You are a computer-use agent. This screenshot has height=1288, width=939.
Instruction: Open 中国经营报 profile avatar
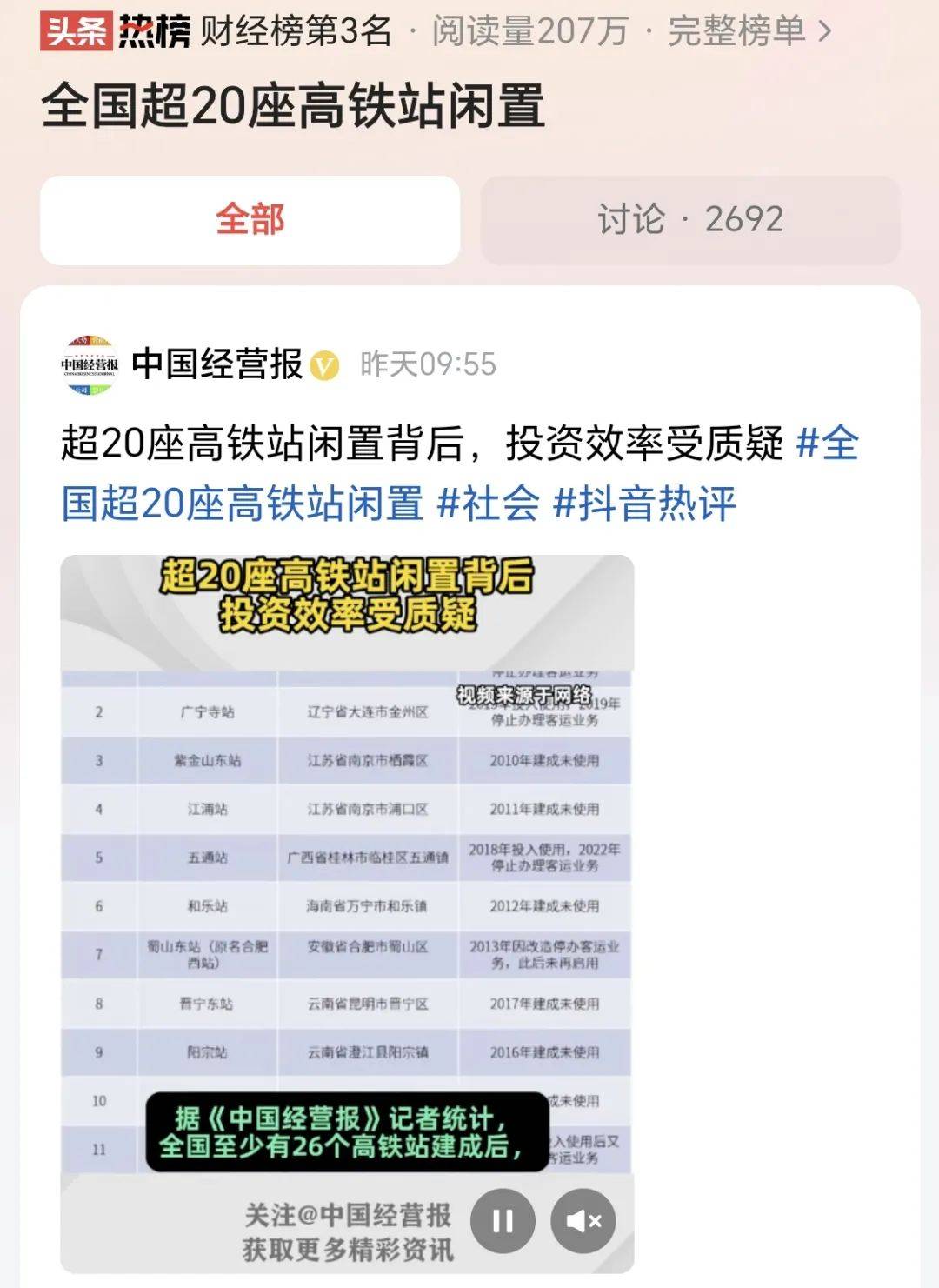(x=90, y=364)
